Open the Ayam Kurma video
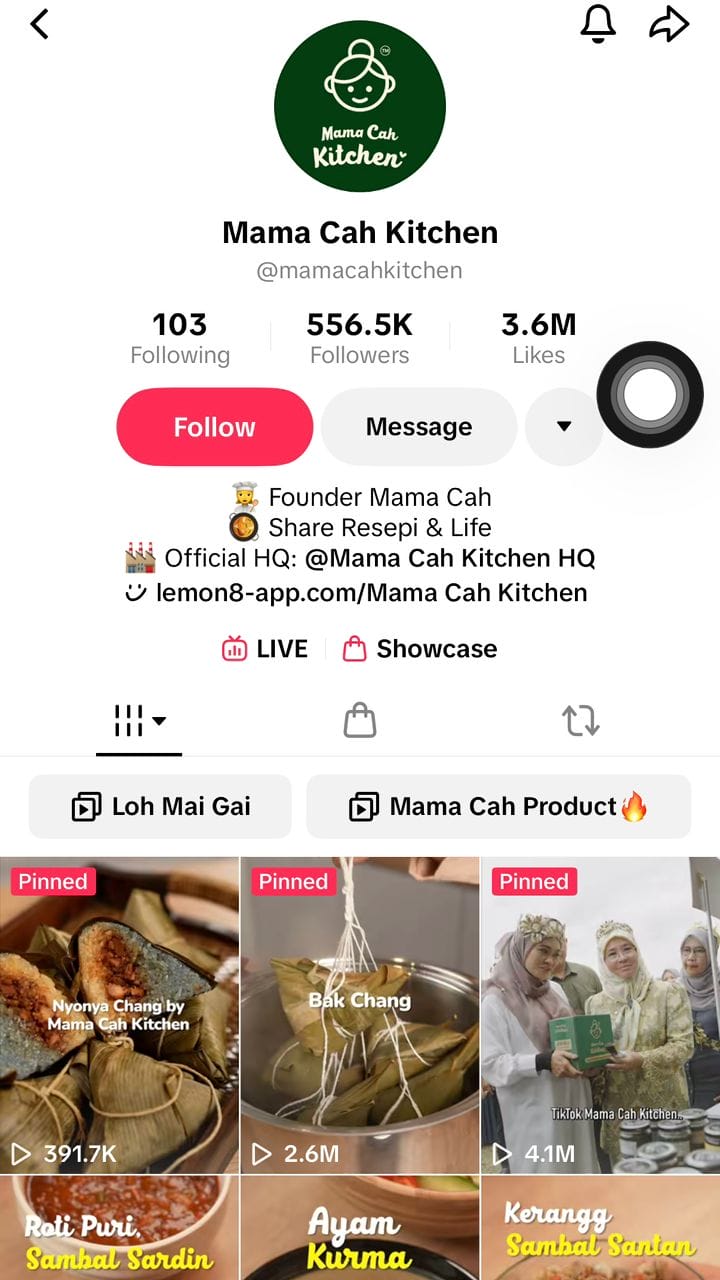 360,1230
